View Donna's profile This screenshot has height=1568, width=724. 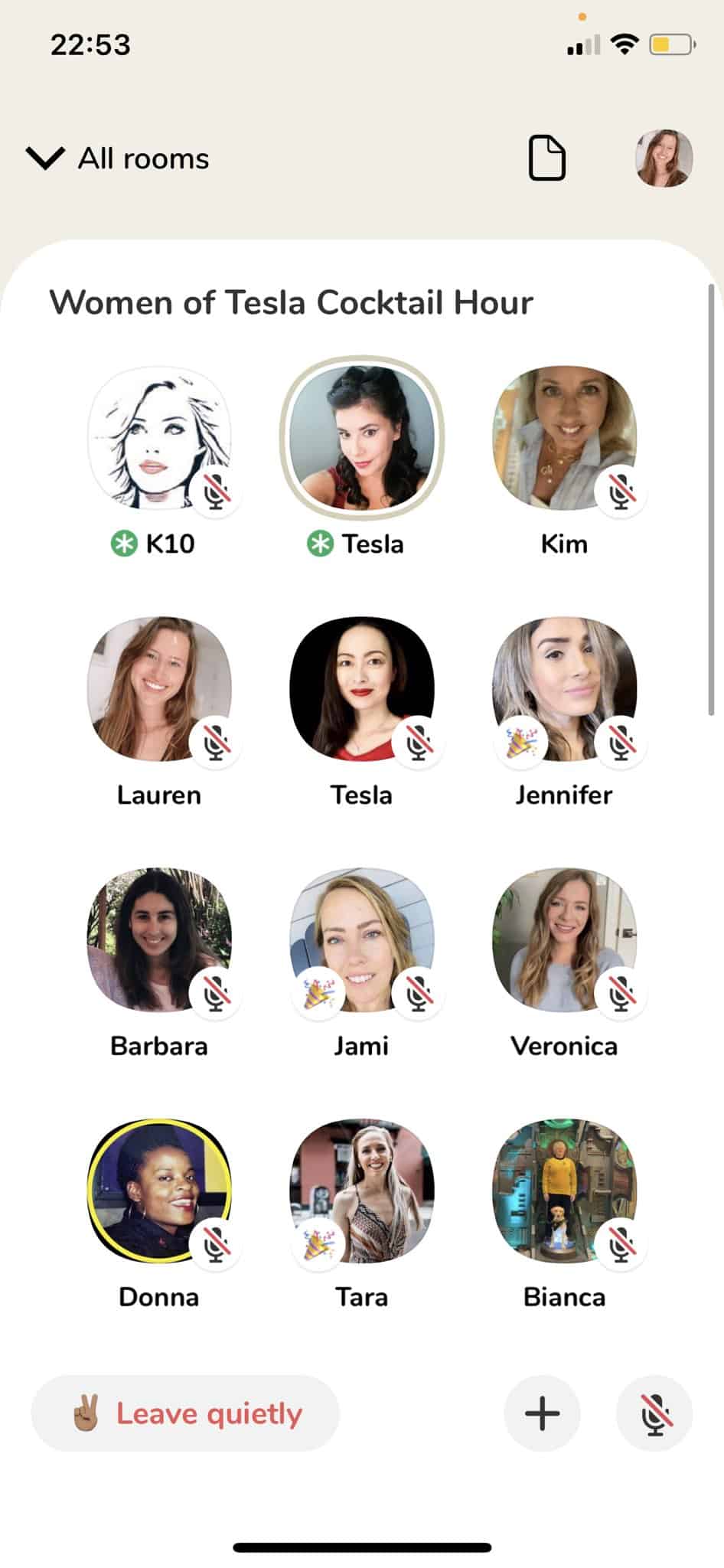(x=159, y=1191)
